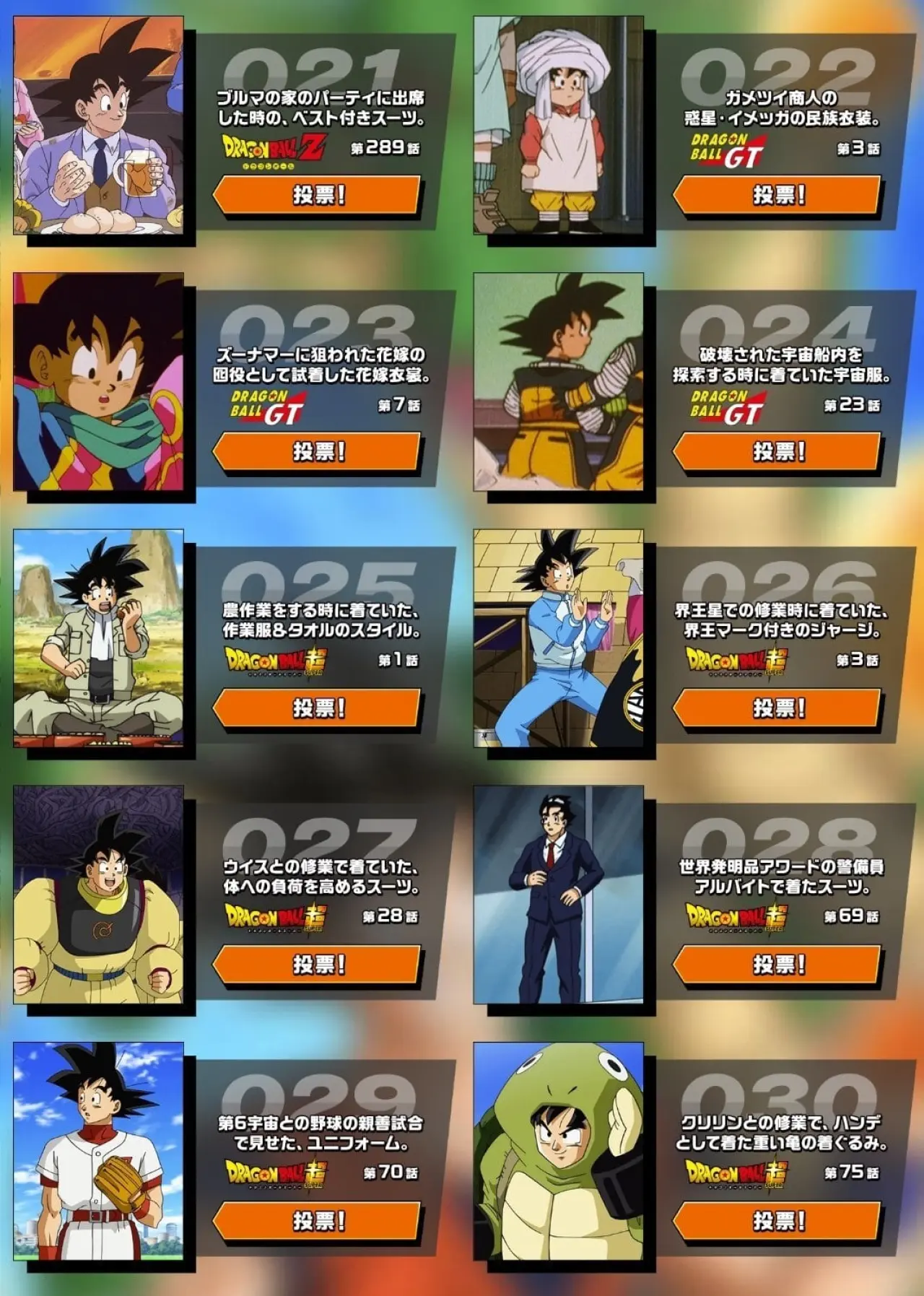924x1296 pixels.
Task: Vote for costume 028 security guard suit
Action: coord(778,965)
